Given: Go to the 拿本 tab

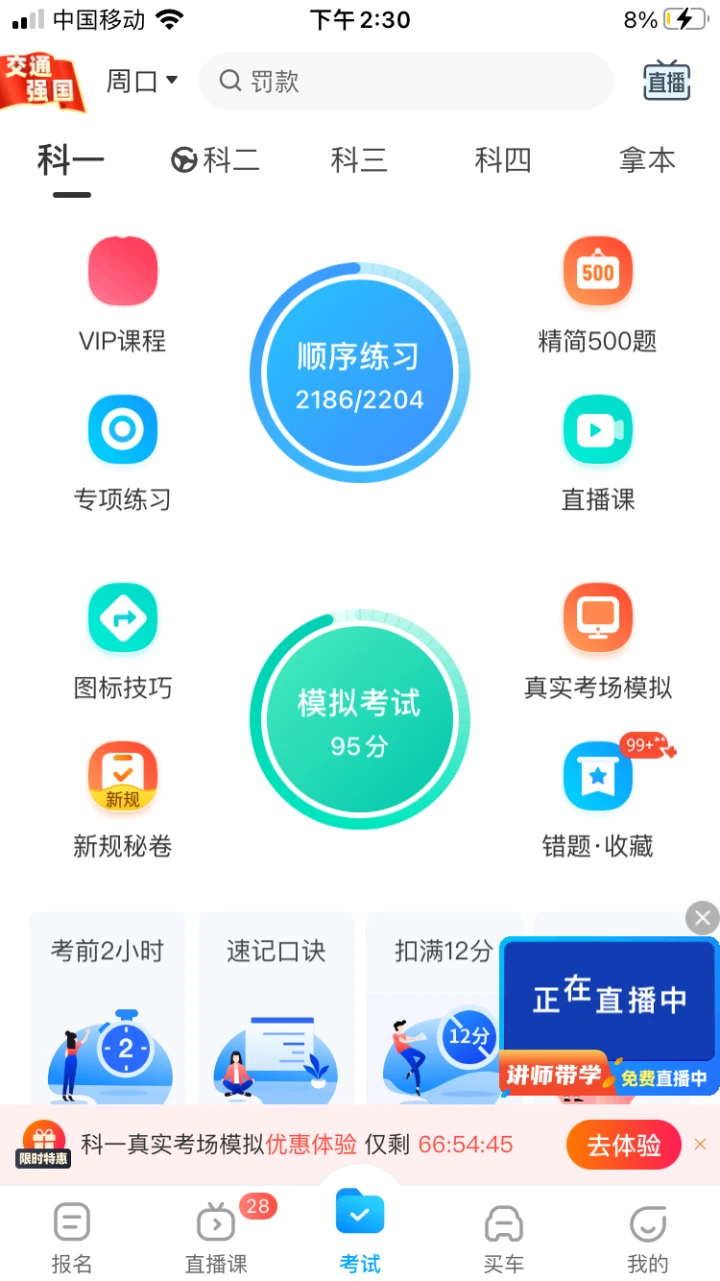Looking at the screenshot, I should click(647, 160).
